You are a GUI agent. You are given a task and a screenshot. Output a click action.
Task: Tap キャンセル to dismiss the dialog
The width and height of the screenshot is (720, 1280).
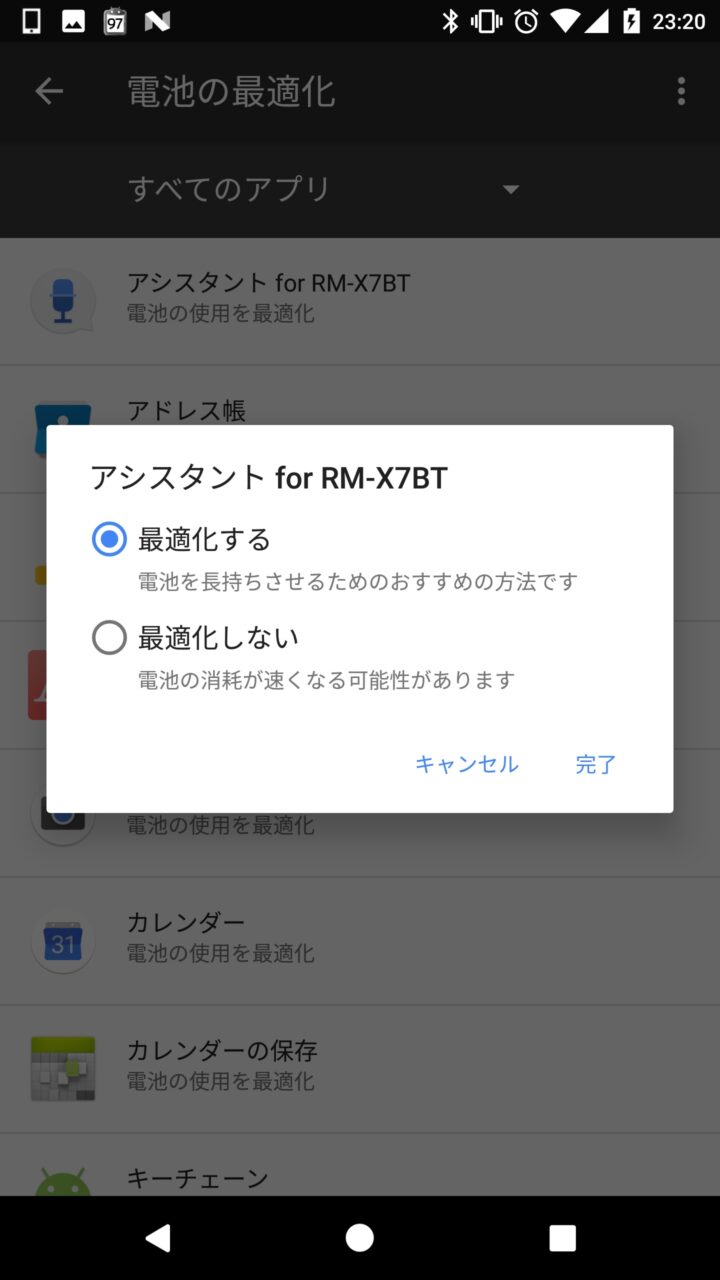tap(466, 765)
